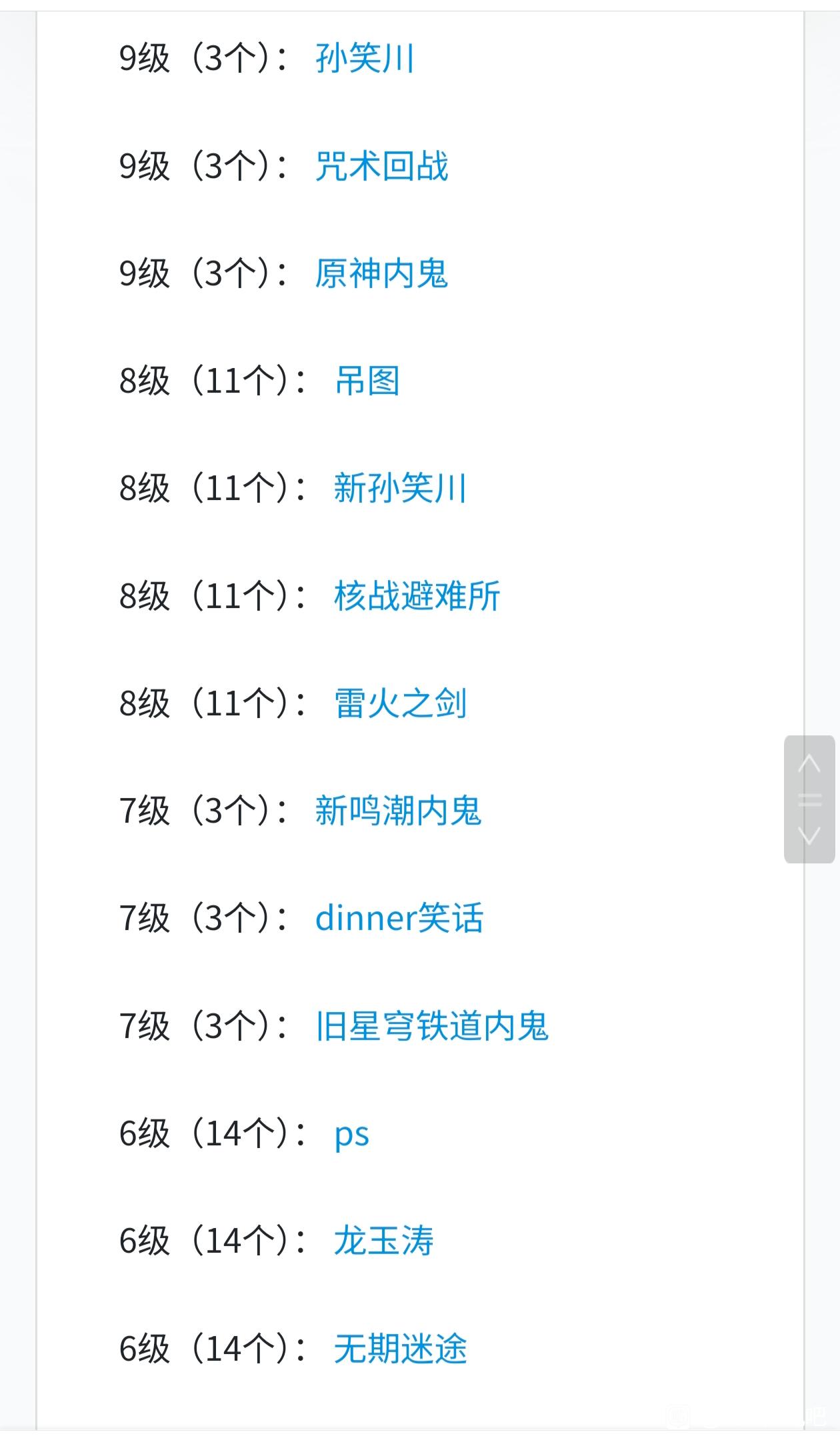The width and height of the screenshot is (840, 1440).
Task: Open the 新孙笑川 link
Action: coord(399,488)
